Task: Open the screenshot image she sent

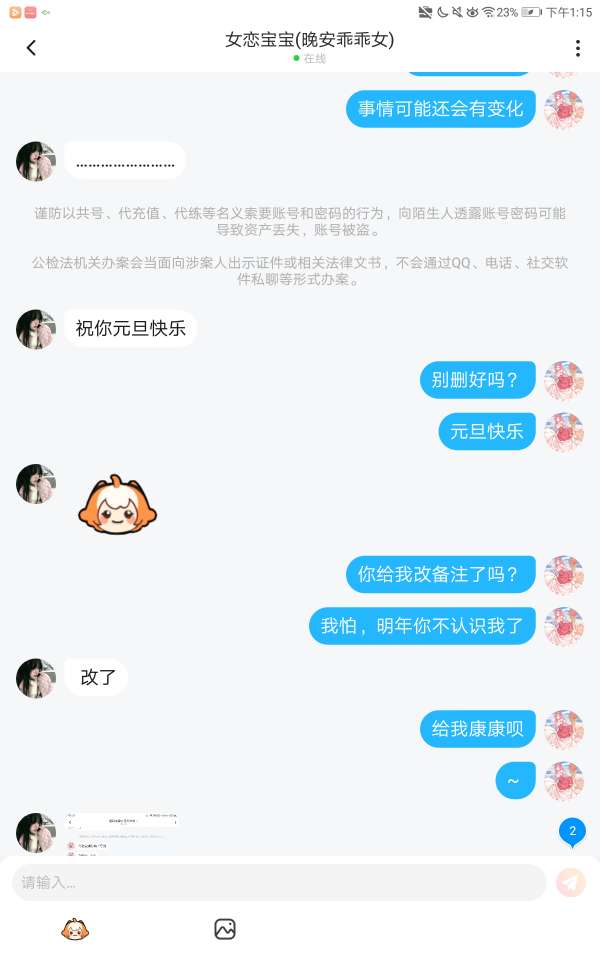Action: coord(122,833)
